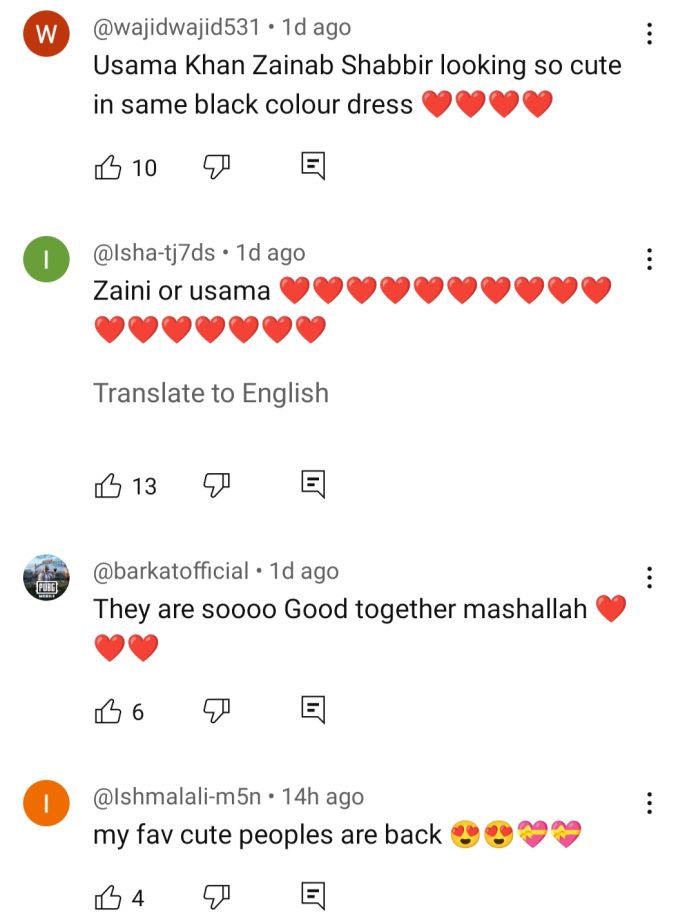Like the comment by @wajidwajid531

coord(108,167)
